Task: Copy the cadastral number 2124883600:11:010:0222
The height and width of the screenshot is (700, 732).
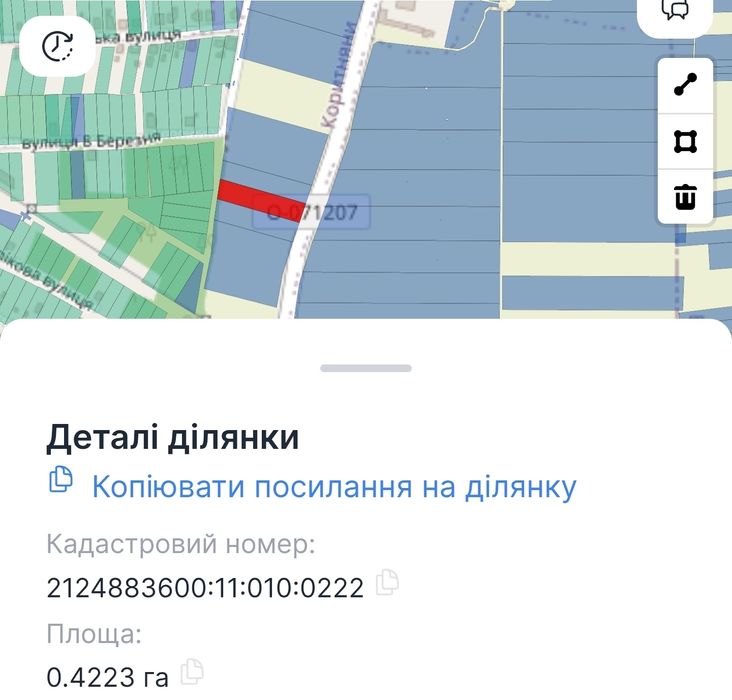Action: [387, 583]
